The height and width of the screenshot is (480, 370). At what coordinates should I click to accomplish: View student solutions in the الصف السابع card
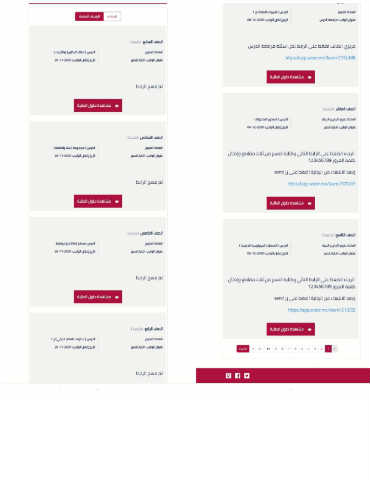[98, 105]
